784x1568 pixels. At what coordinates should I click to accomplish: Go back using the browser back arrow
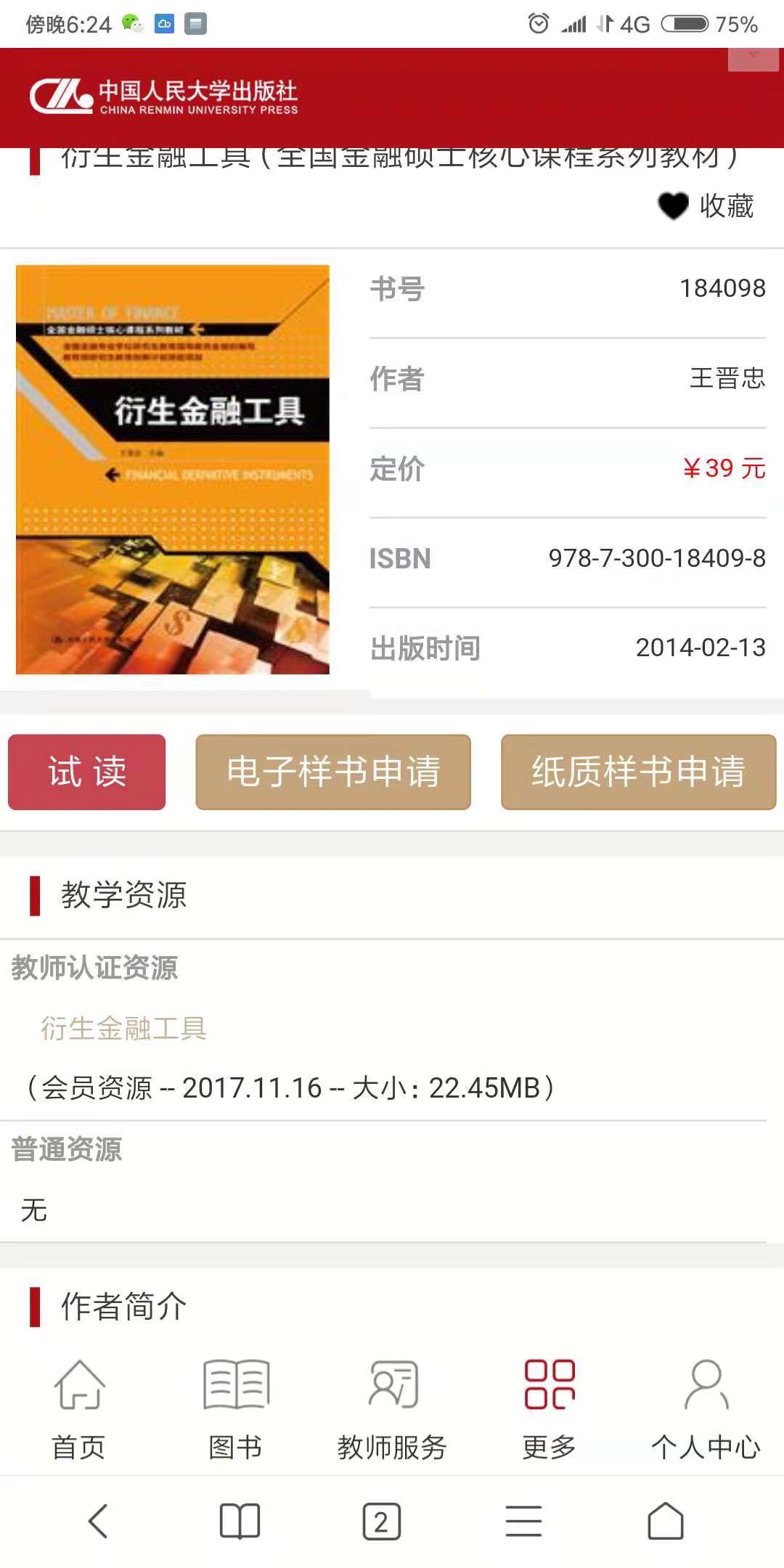coord(97,1521)
